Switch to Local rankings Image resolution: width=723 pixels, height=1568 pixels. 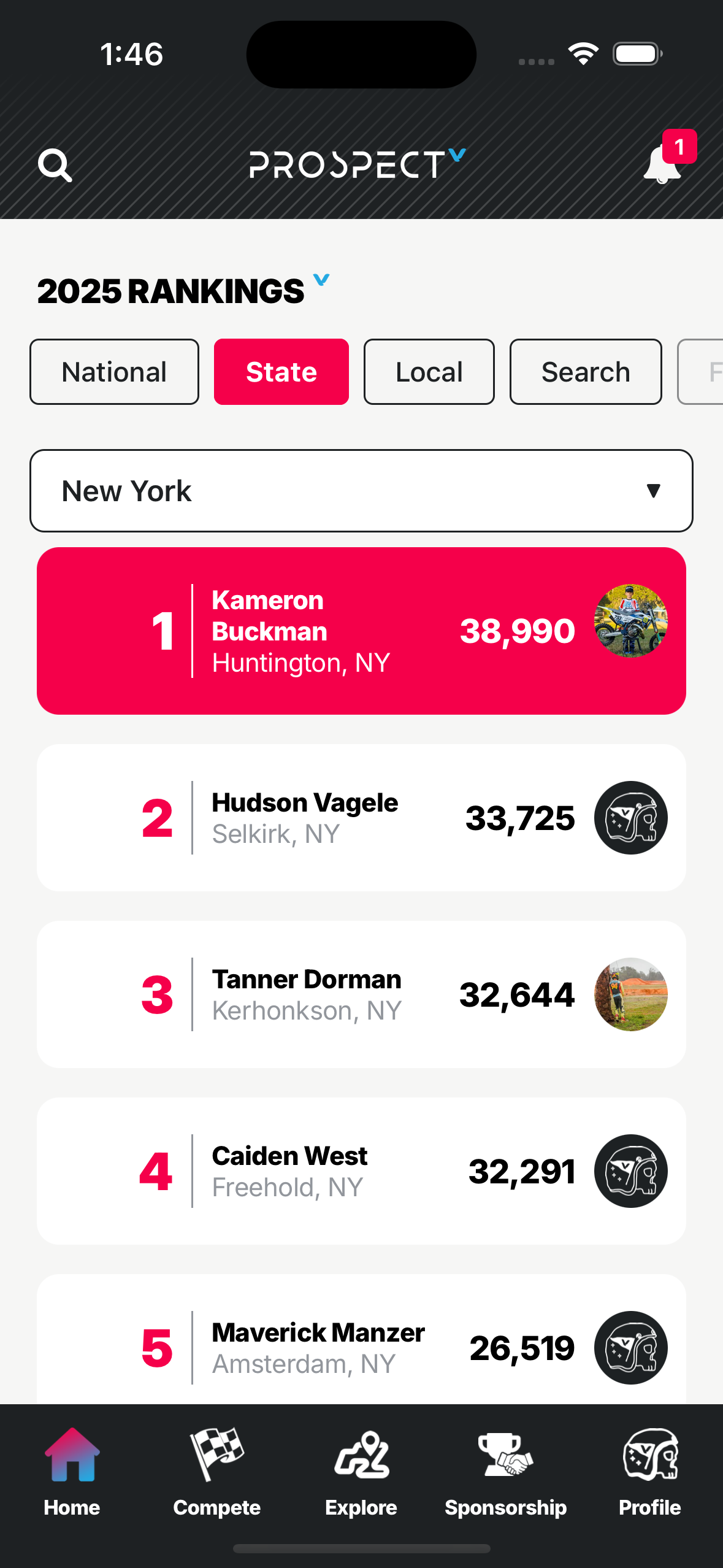[x=429, y=372]
